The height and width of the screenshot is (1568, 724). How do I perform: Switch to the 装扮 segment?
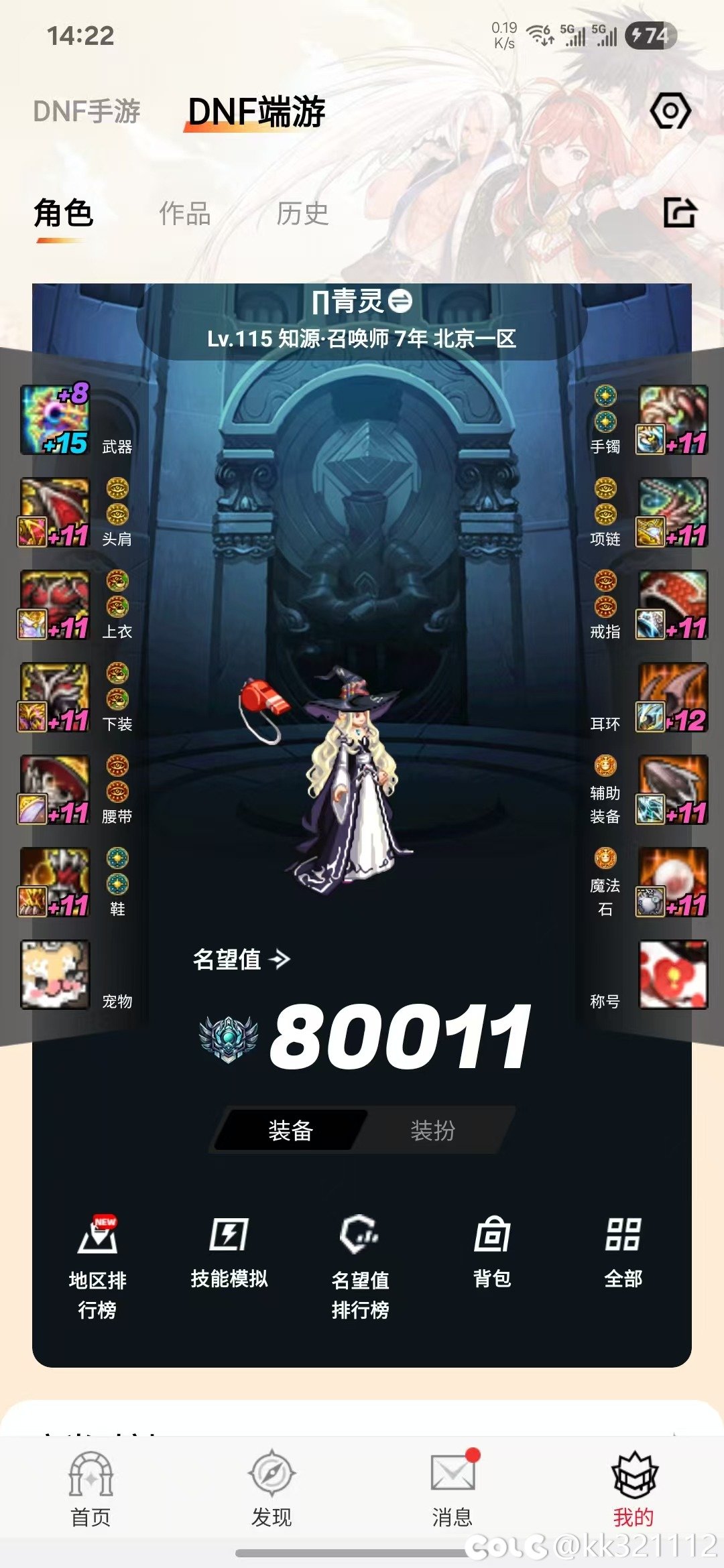click(x=432, y=1130)
